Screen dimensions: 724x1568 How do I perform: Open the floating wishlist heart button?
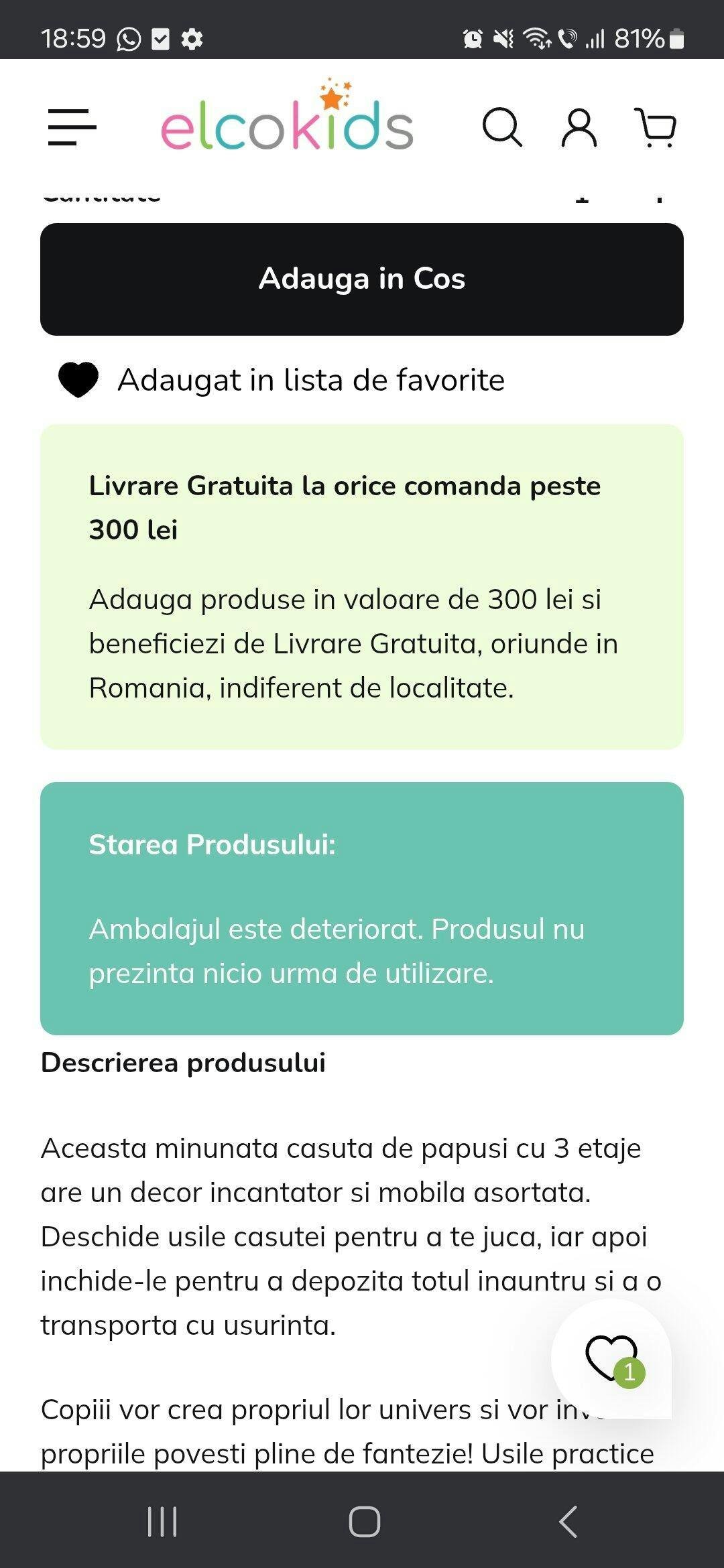click(611, 1359)
